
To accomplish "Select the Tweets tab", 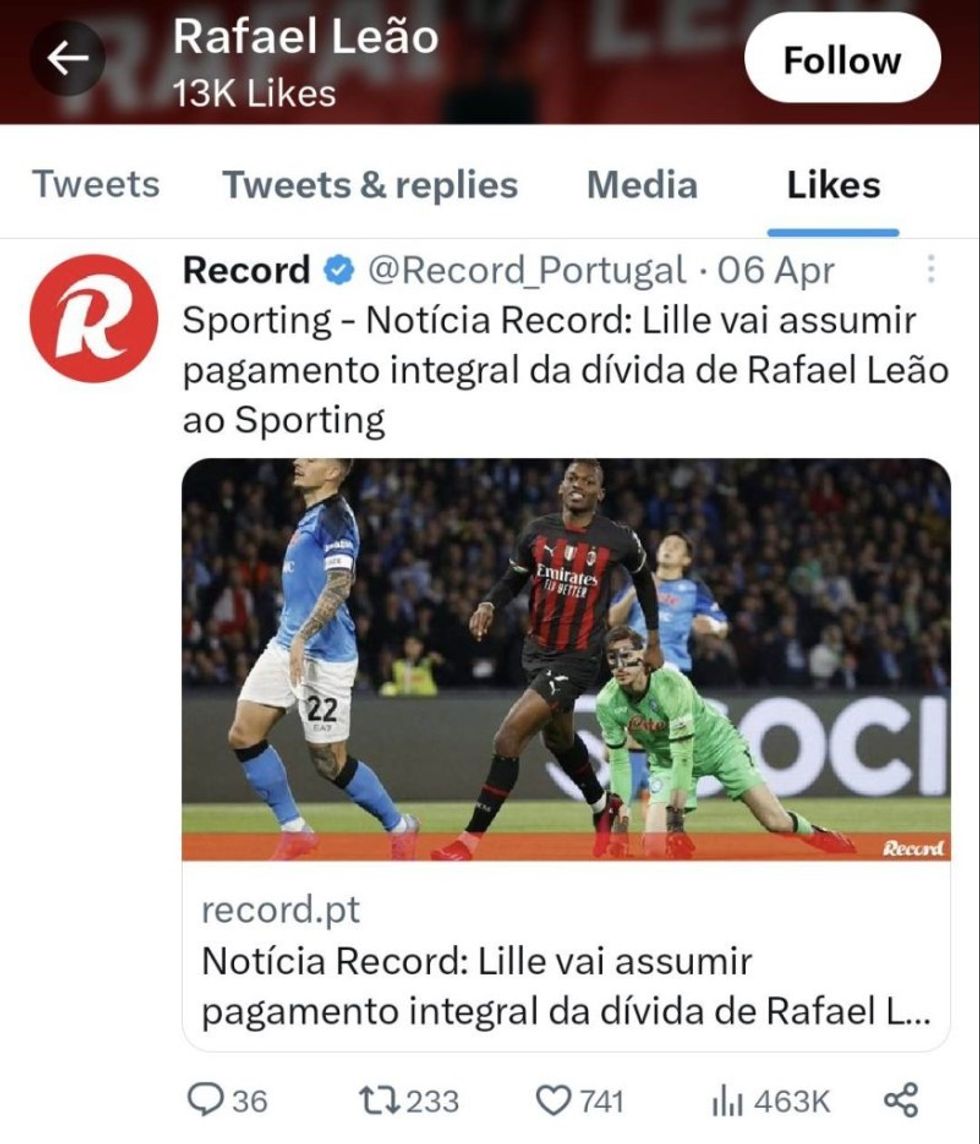I will pyautogui.click(x=95, y=185).
